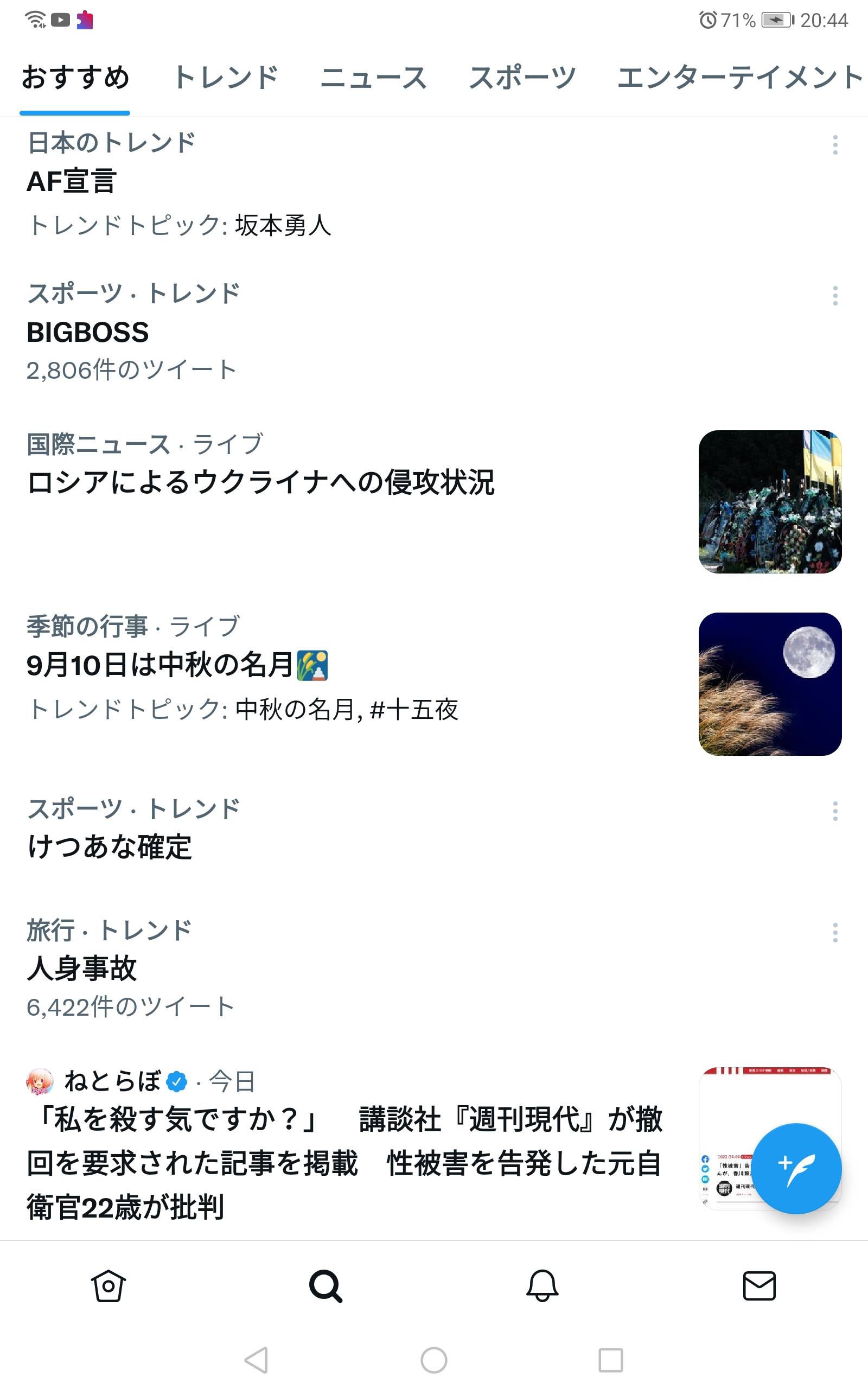Open more options for BIGBOSS

coord(835,296)
